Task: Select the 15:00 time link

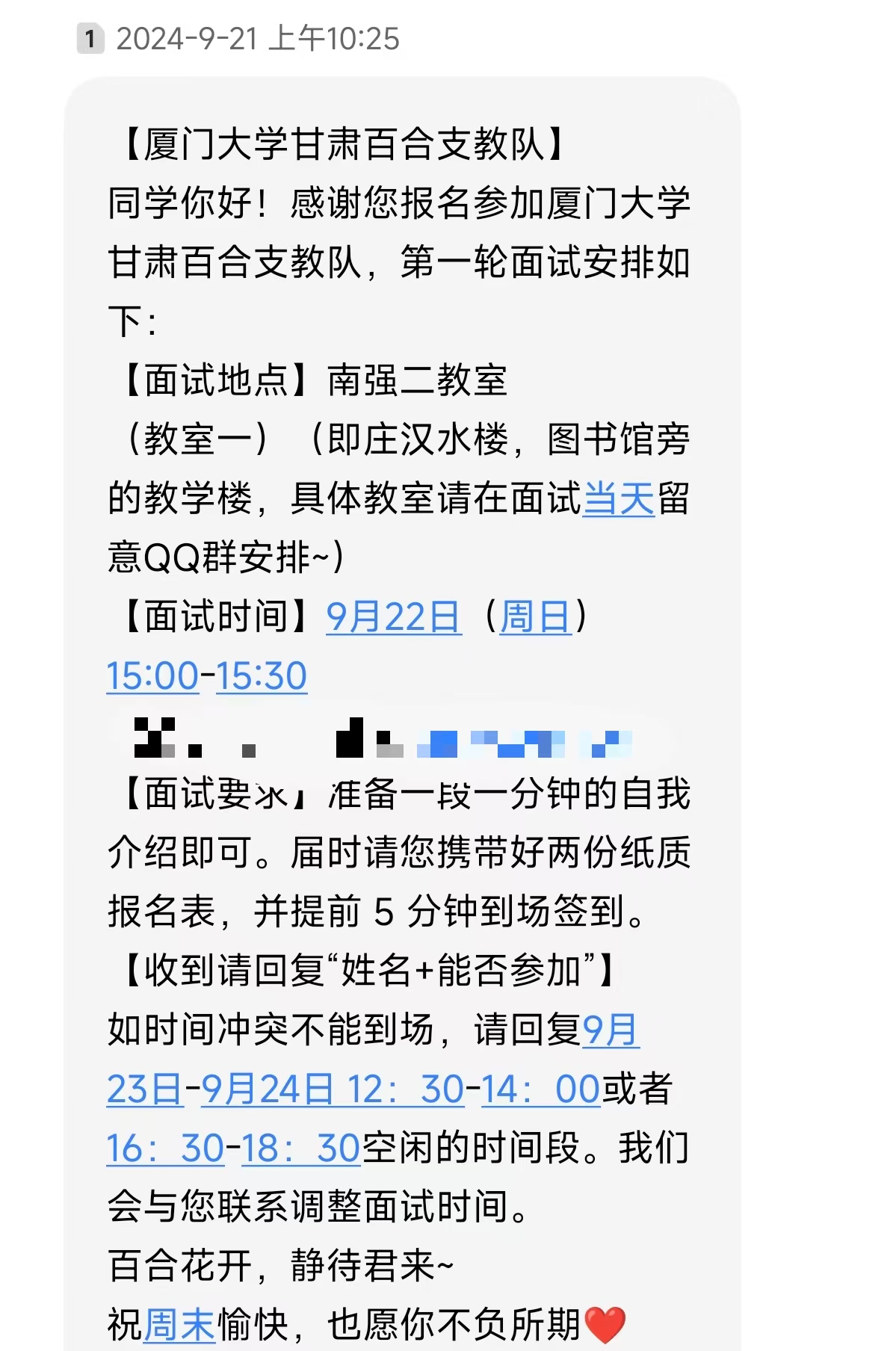Action: click(152, 676)
